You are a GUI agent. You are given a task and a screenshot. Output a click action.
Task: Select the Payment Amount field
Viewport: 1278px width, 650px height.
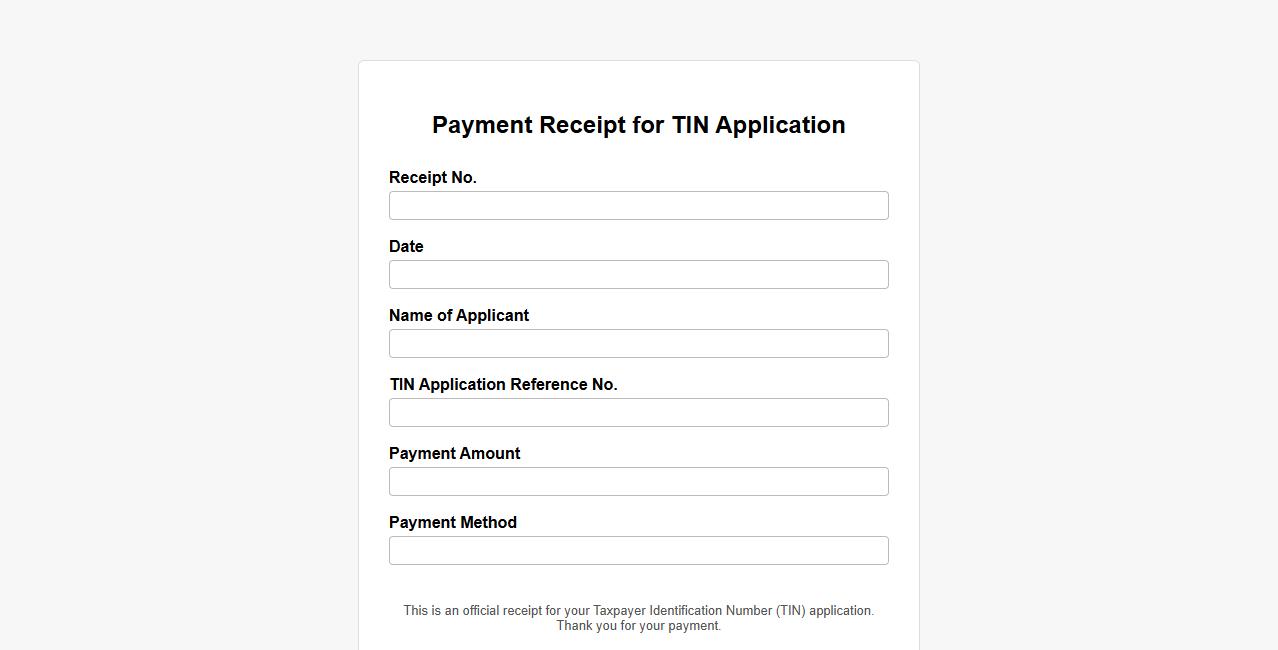click(x=638, y=482)
